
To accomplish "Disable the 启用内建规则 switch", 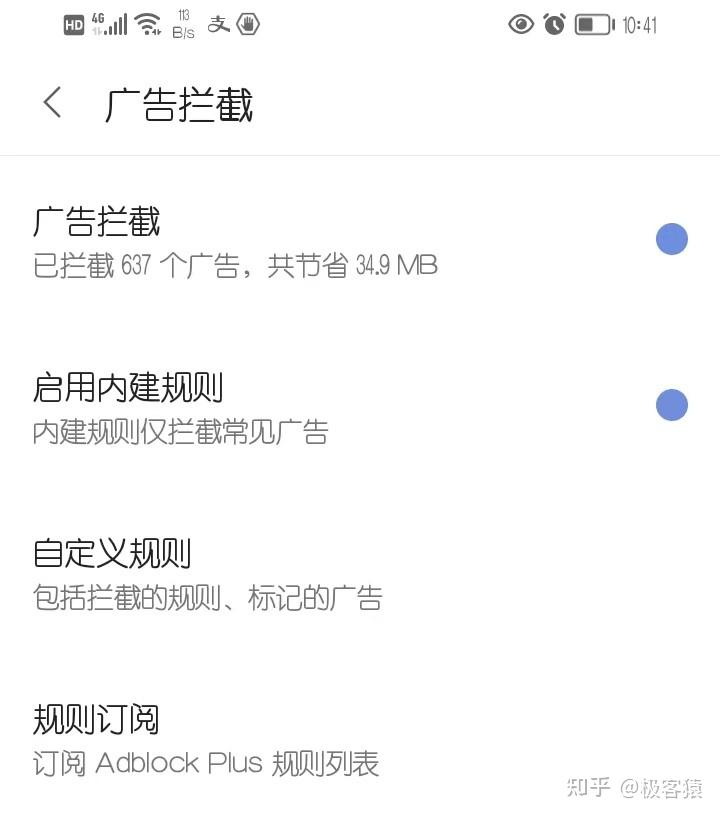I will tap(671, 405).
